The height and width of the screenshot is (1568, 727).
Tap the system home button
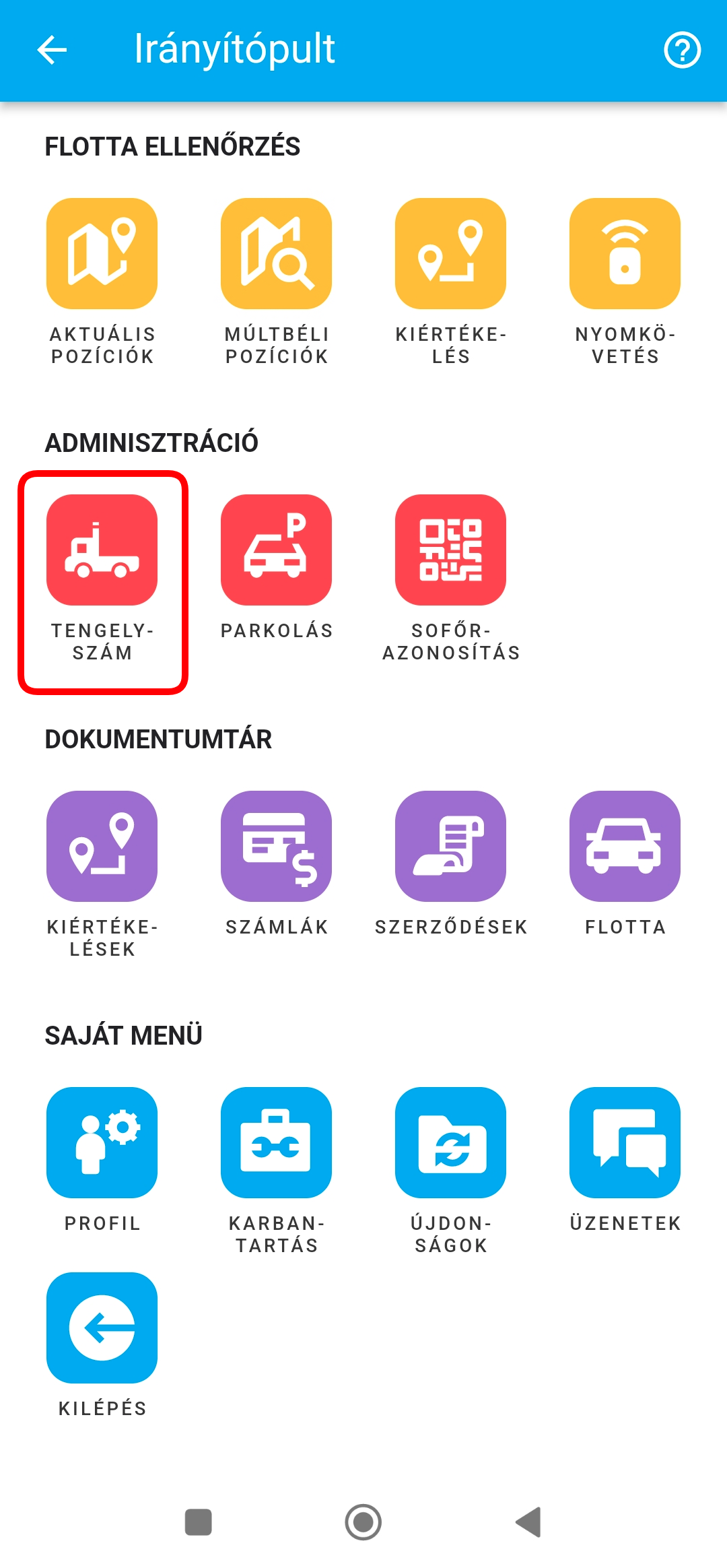point(363,1522)
